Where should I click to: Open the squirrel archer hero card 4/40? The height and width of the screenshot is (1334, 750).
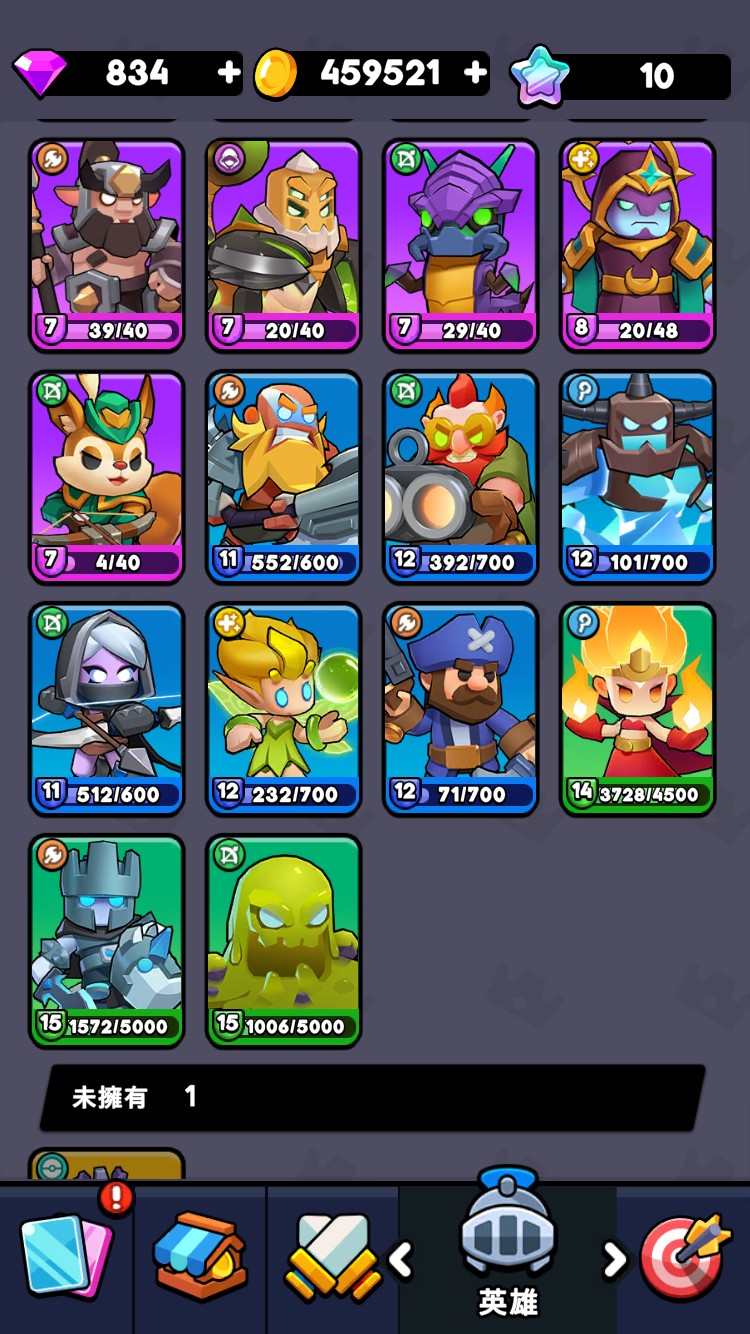point(107,477)
